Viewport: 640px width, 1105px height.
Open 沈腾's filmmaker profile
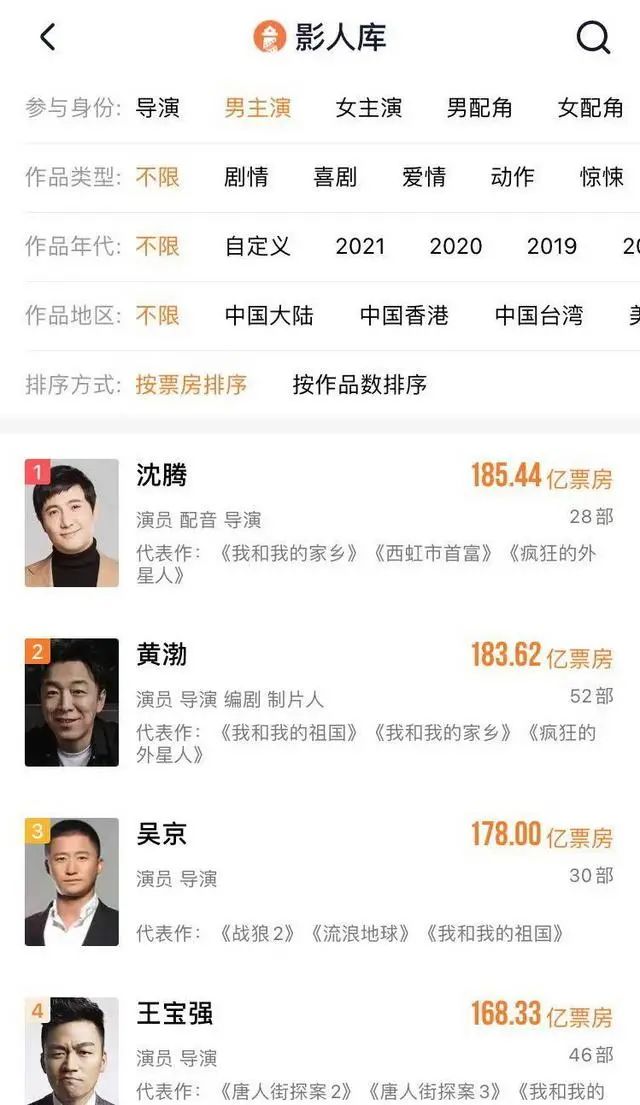coord(161,475)
